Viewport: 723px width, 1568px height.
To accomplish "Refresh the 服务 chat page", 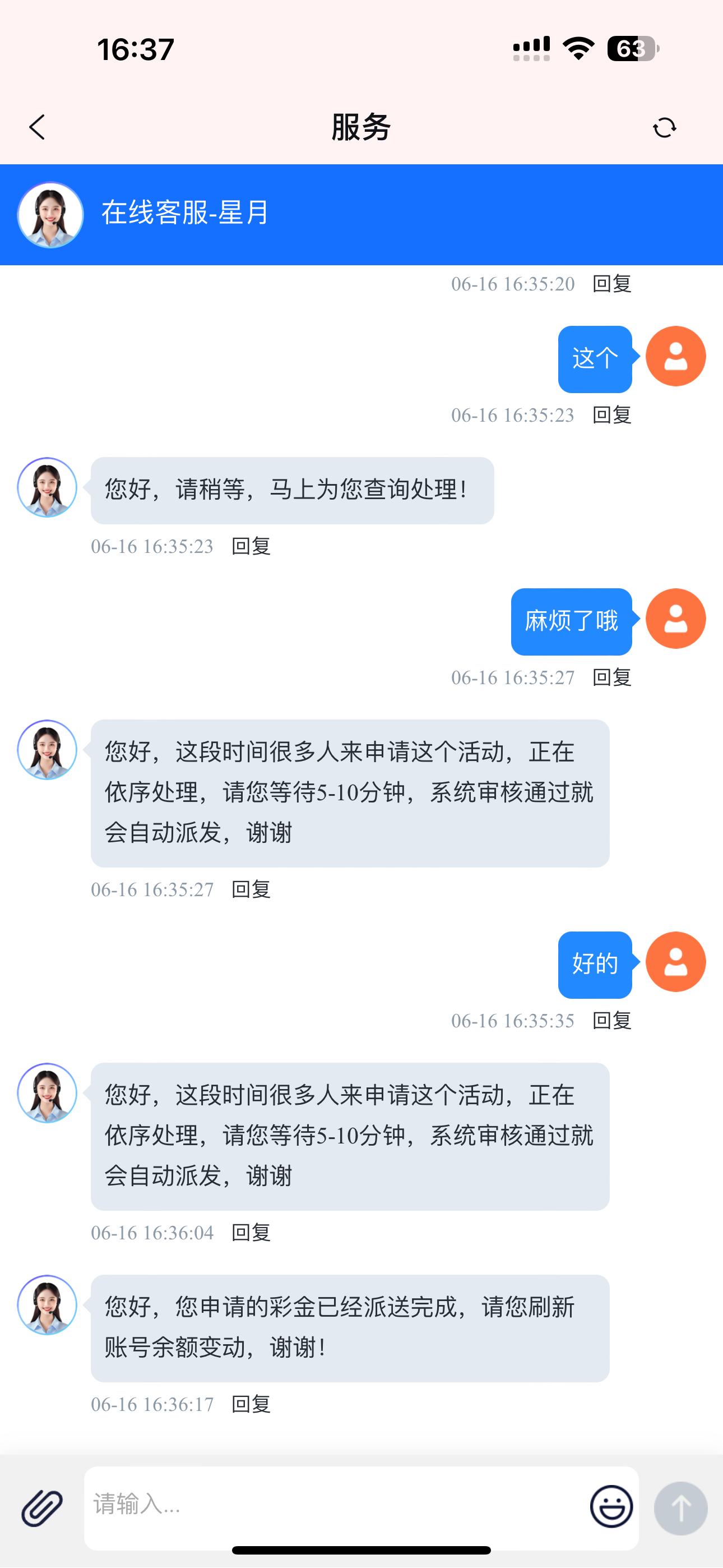I will (x=664, y=128).
